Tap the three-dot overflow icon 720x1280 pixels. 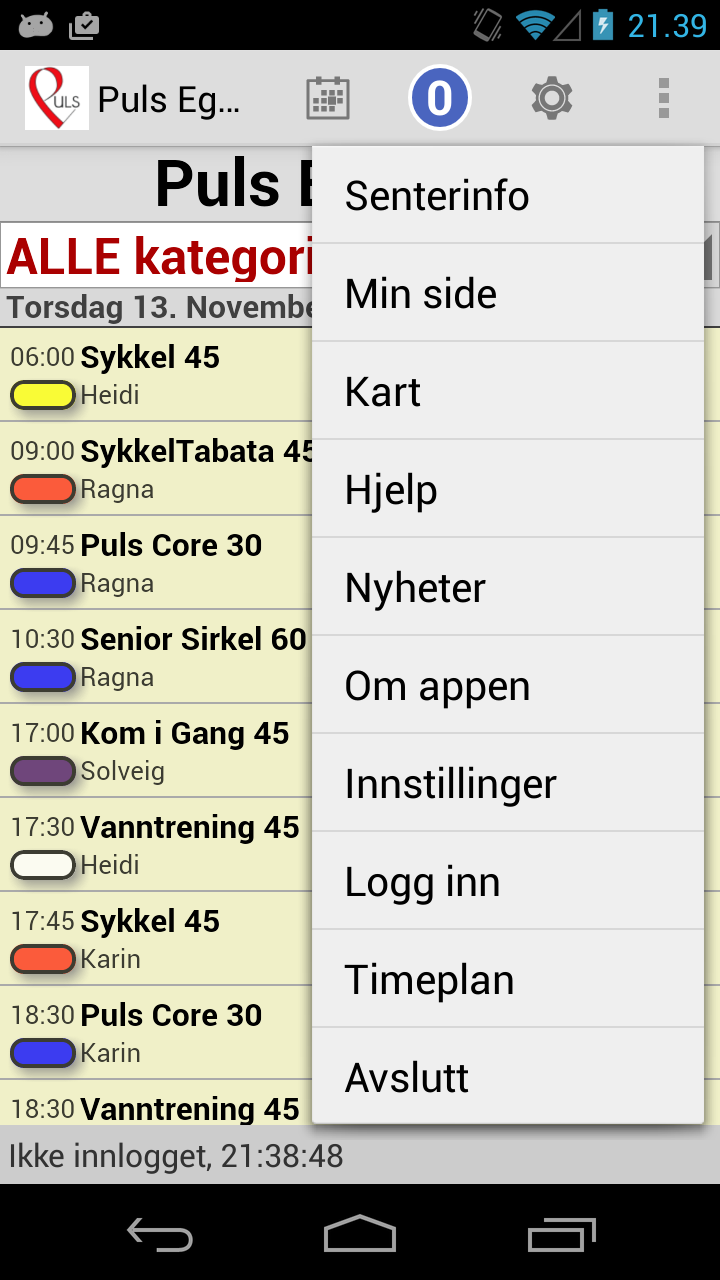(663, 98)
